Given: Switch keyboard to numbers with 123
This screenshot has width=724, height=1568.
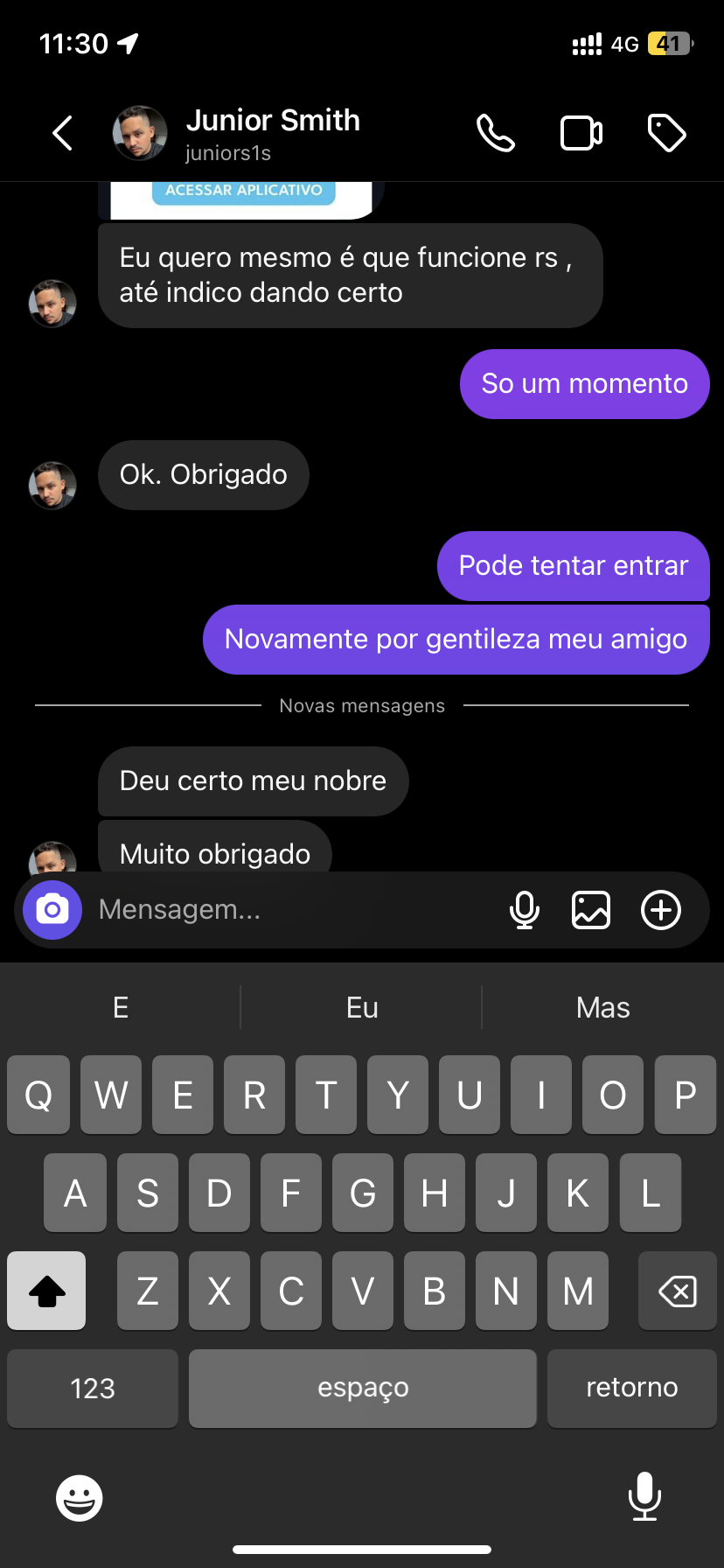Looking at the screenshot, I should 93,1389.
